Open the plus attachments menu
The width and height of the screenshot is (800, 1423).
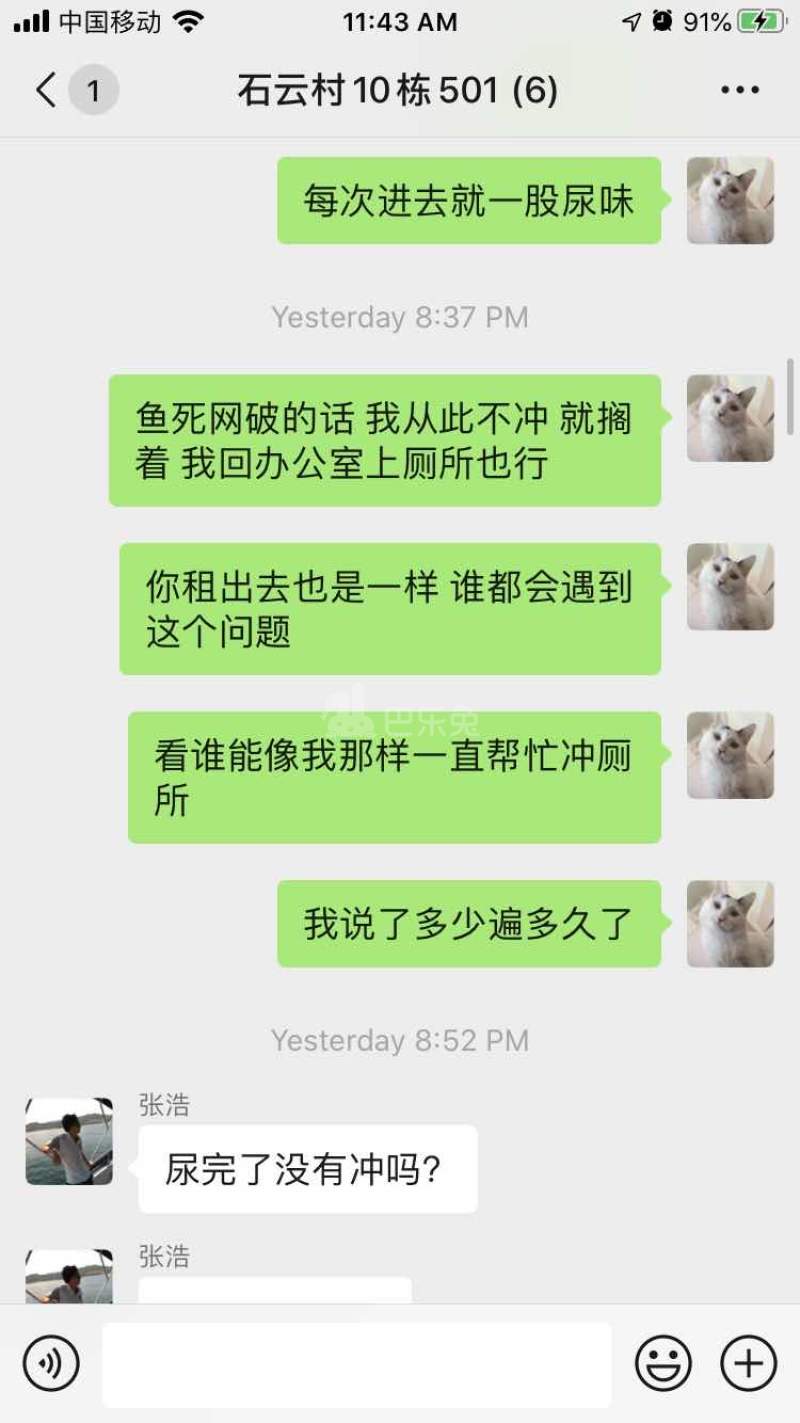point(748,1364)
